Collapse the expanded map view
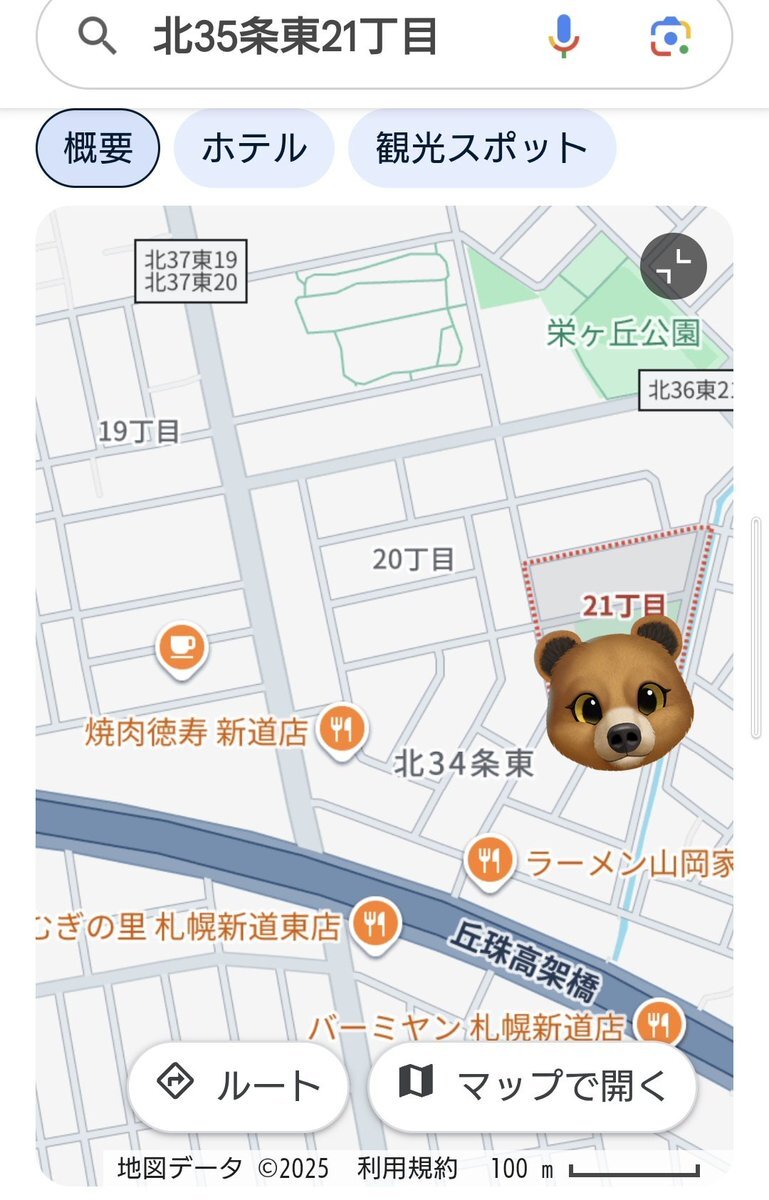The image size is (769, 1200). (673, 267)
